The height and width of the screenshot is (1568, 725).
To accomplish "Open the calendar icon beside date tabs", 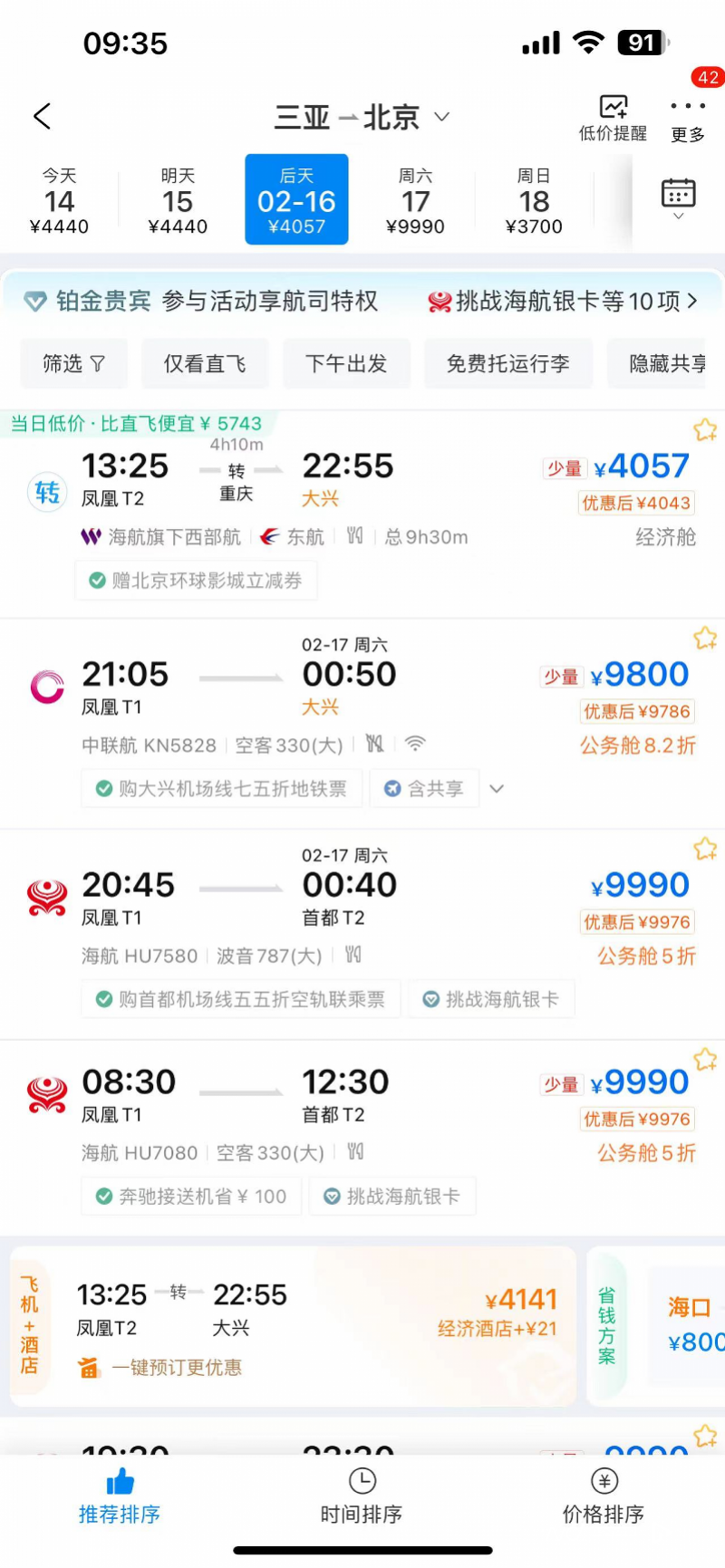I will tap(679, 195).
